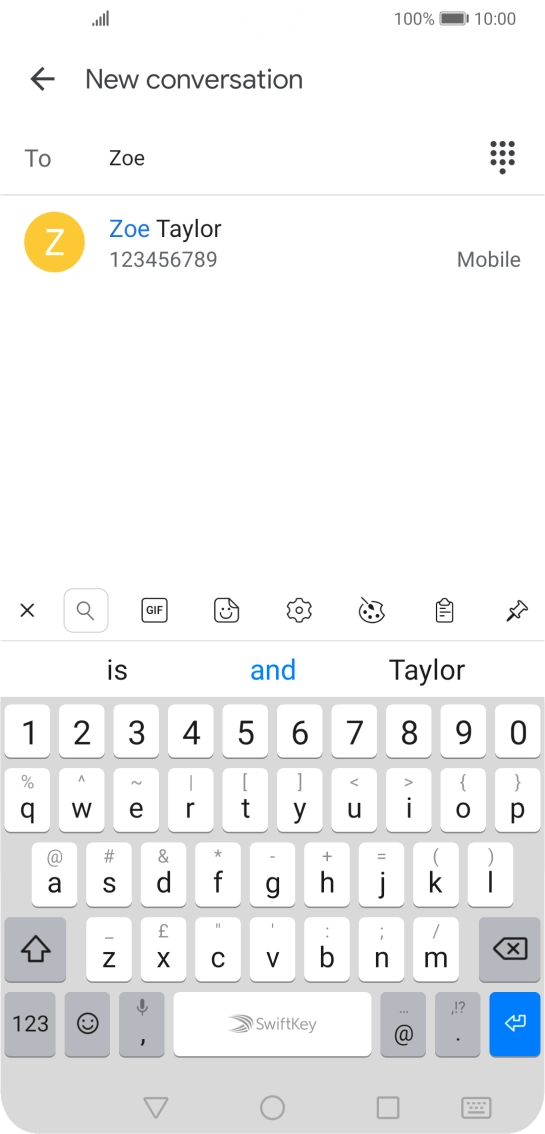545x1134 pixels.
Task: Open the emoji keyboard
Action: pyautogui.click(x=87, y=1023)
